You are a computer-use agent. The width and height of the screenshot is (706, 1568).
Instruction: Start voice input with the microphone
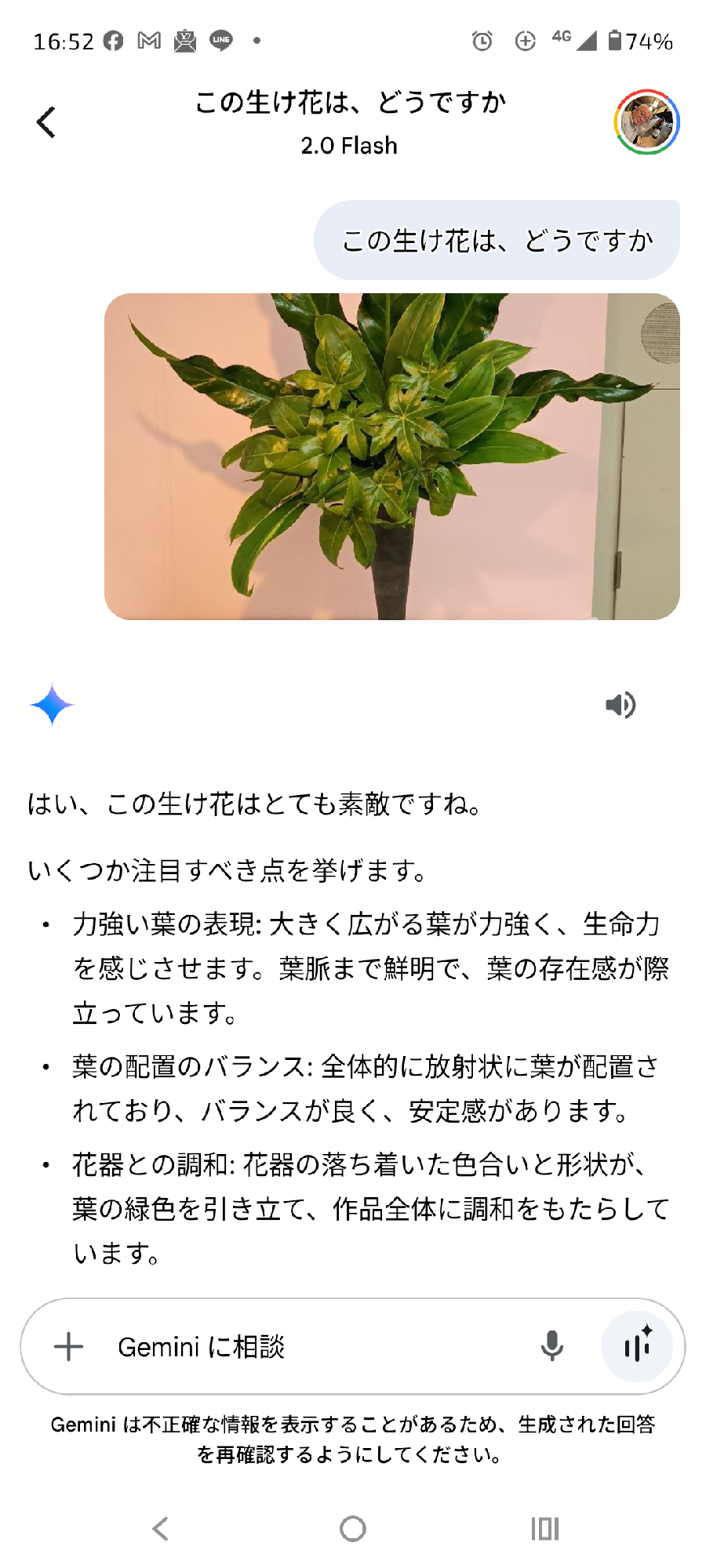(551, 1346)
